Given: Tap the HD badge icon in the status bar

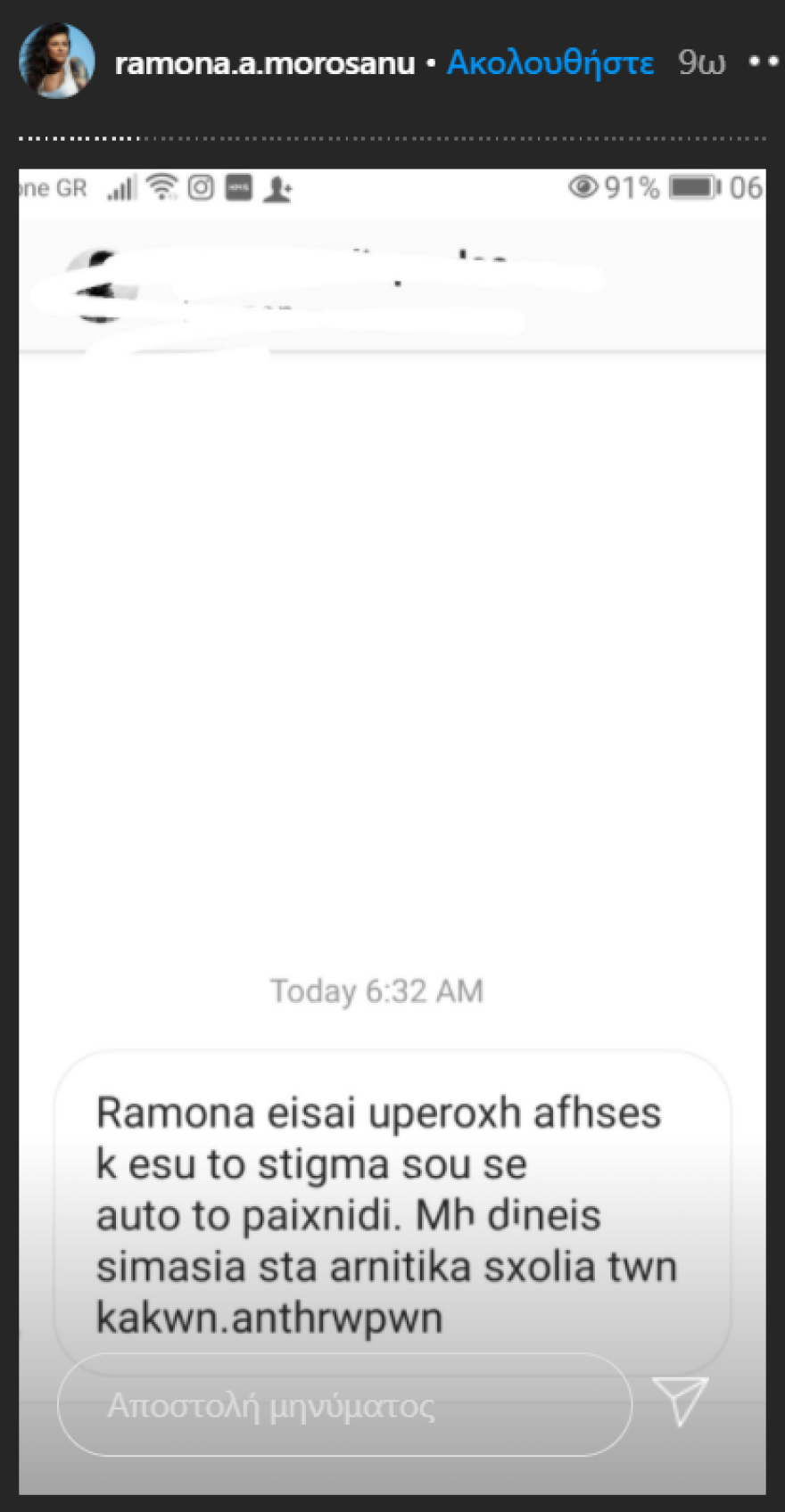Looking at the screenshot, I should click(x=238, y=187).
